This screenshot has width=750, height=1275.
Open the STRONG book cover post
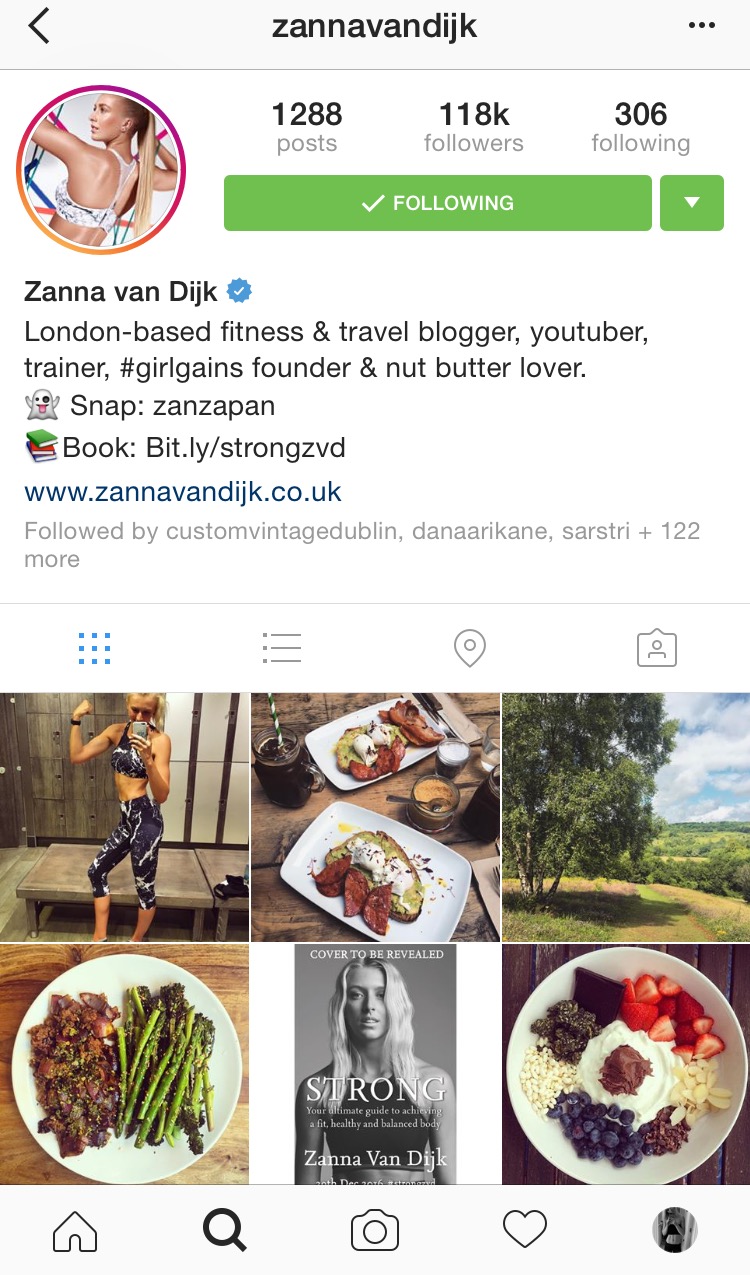(x=375, y=1065)
